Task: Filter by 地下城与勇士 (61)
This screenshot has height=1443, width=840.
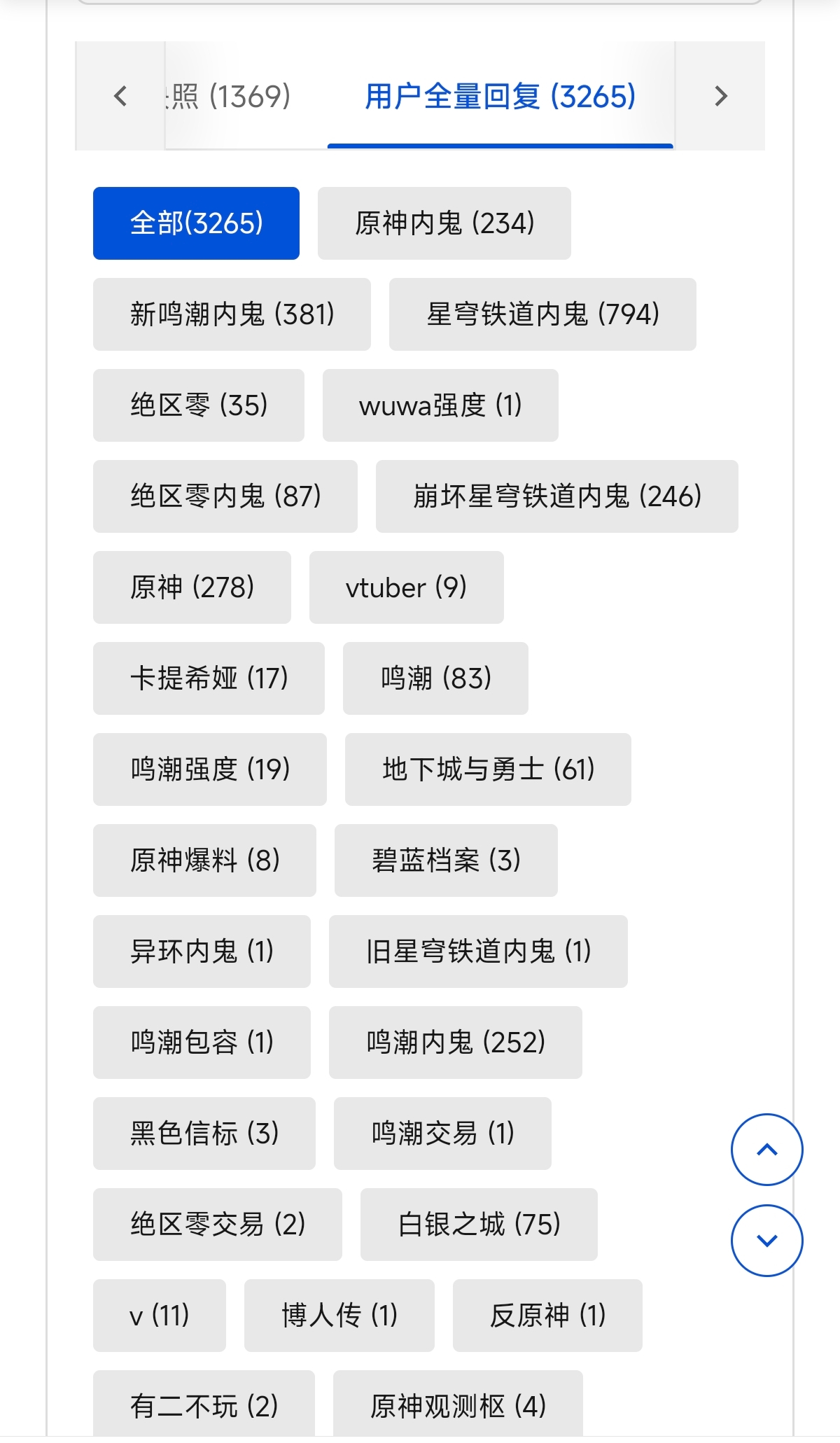Action: (488, 769)
